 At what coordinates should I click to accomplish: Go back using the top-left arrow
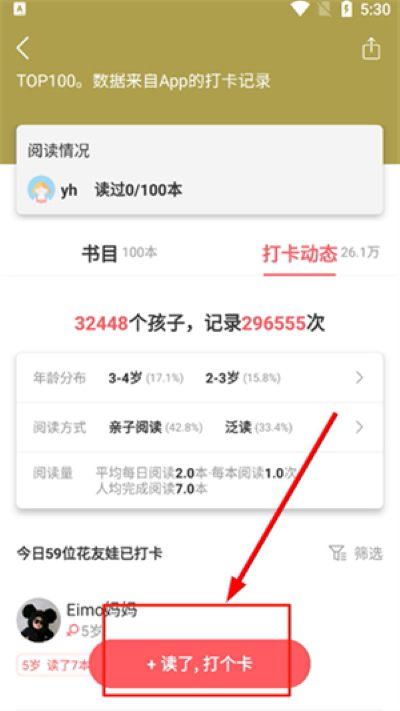coord(22,49)
